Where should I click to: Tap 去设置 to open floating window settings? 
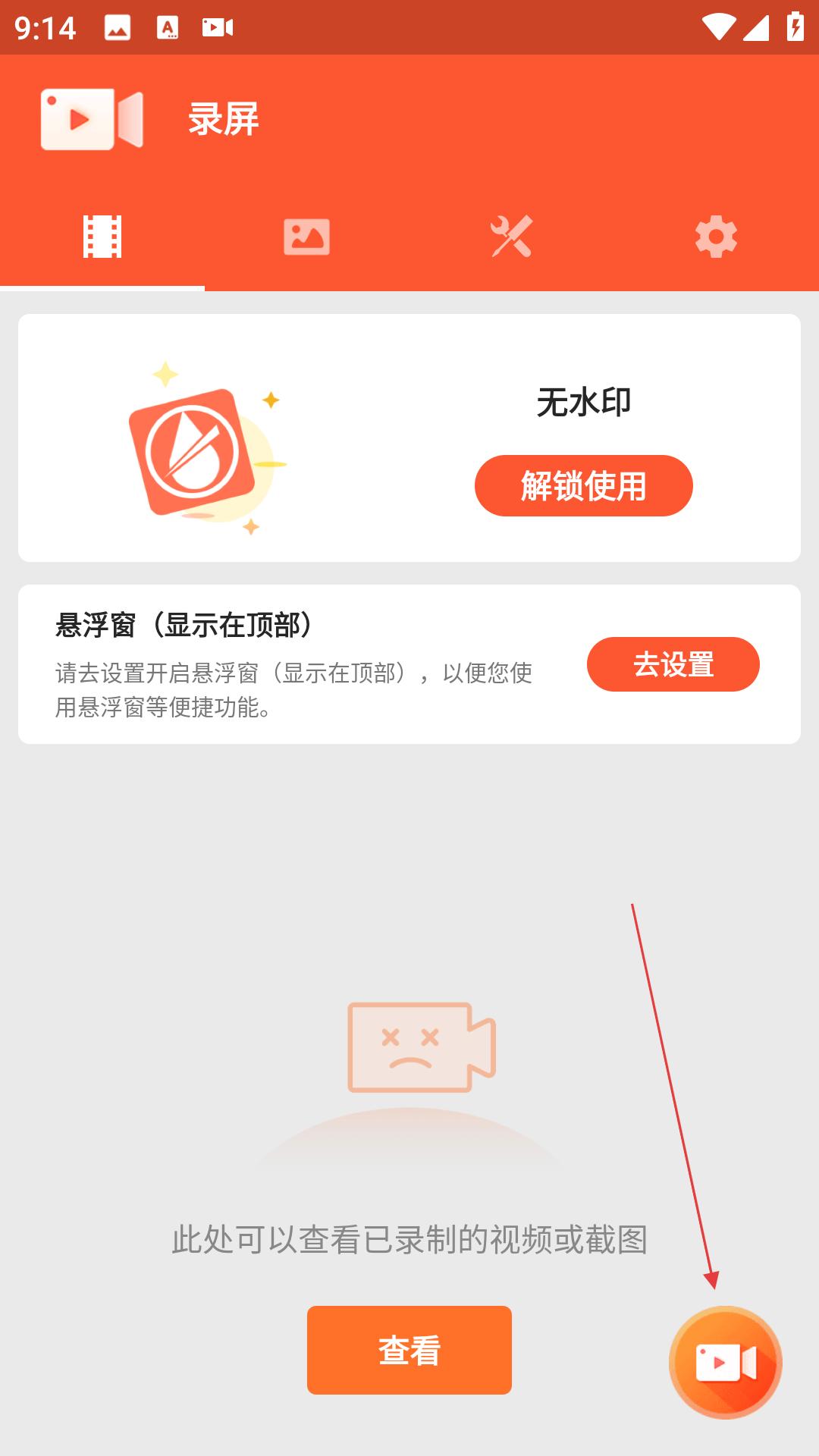(673, 666)
